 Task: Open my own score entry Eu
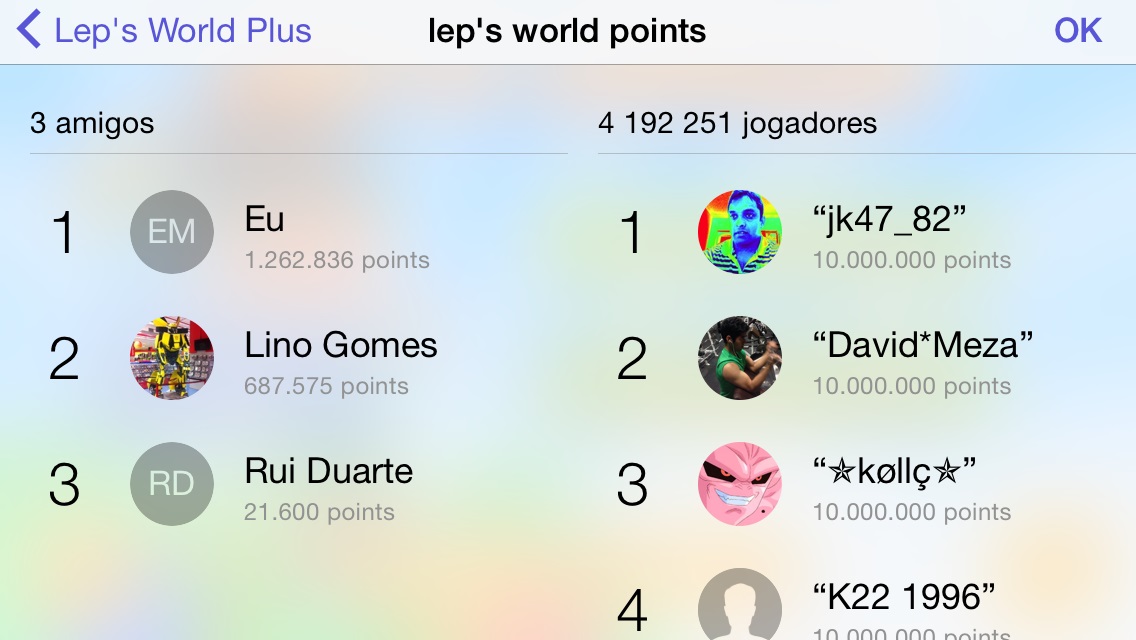300,233
